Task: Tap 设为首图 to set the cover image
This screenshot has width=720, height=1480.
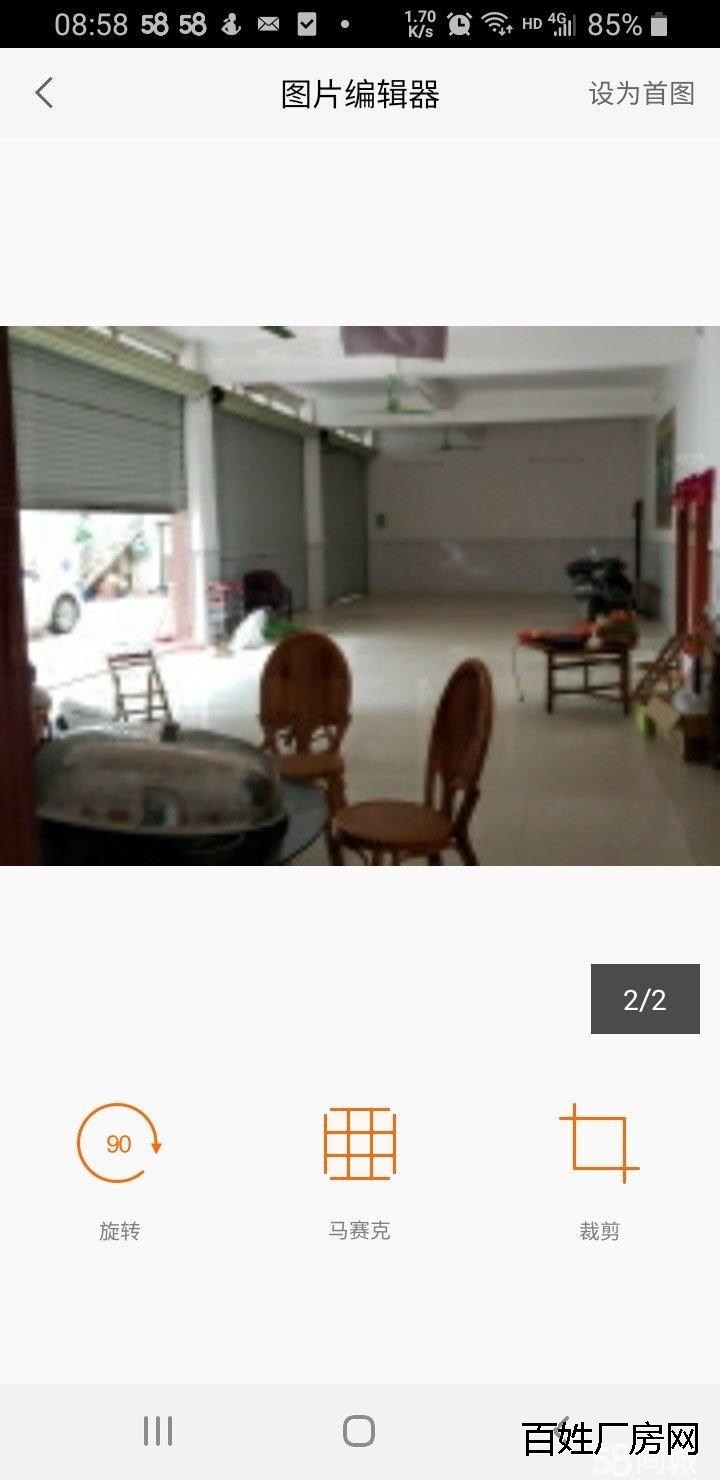Action: pos(641,94)
